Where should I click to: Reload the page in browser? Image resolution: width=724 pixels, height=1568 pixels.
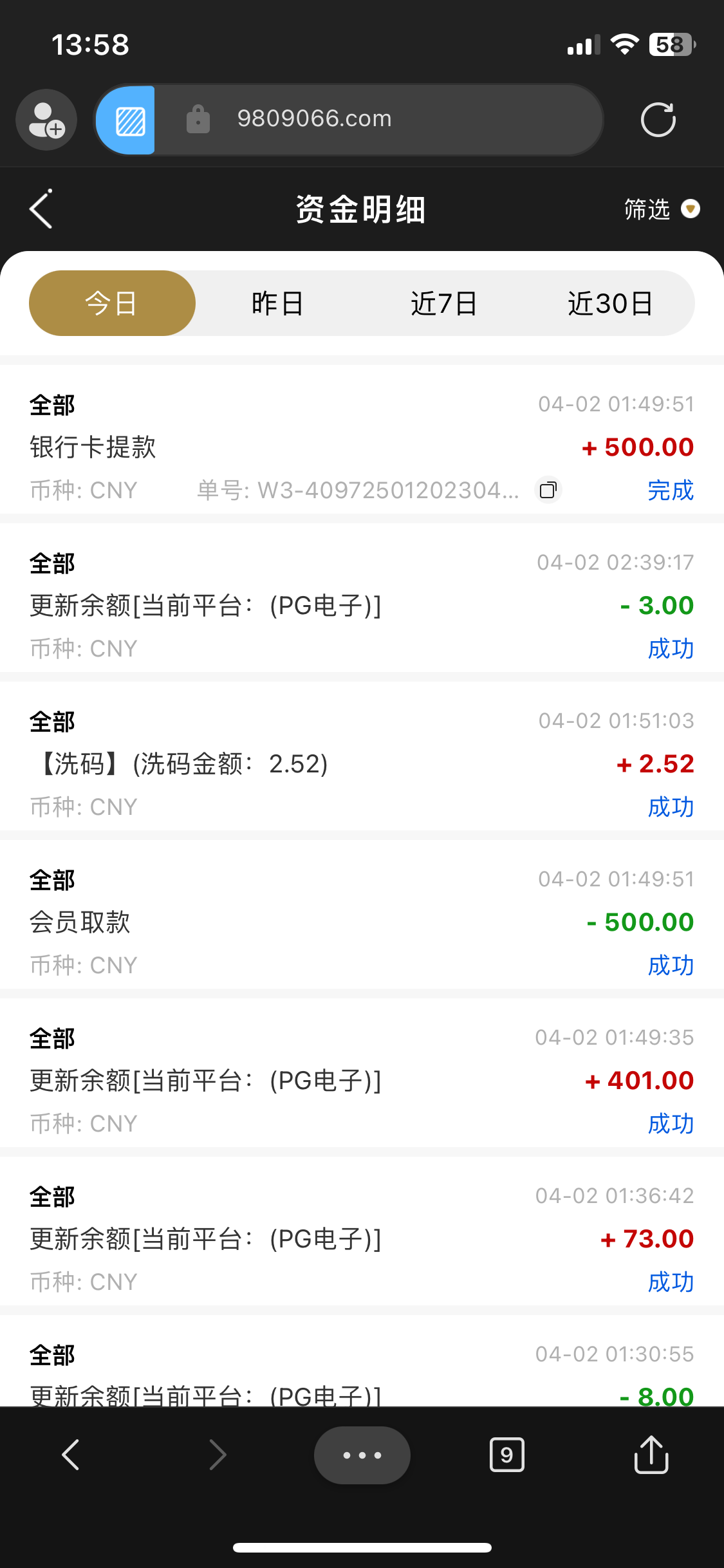[x=658, y=120]
